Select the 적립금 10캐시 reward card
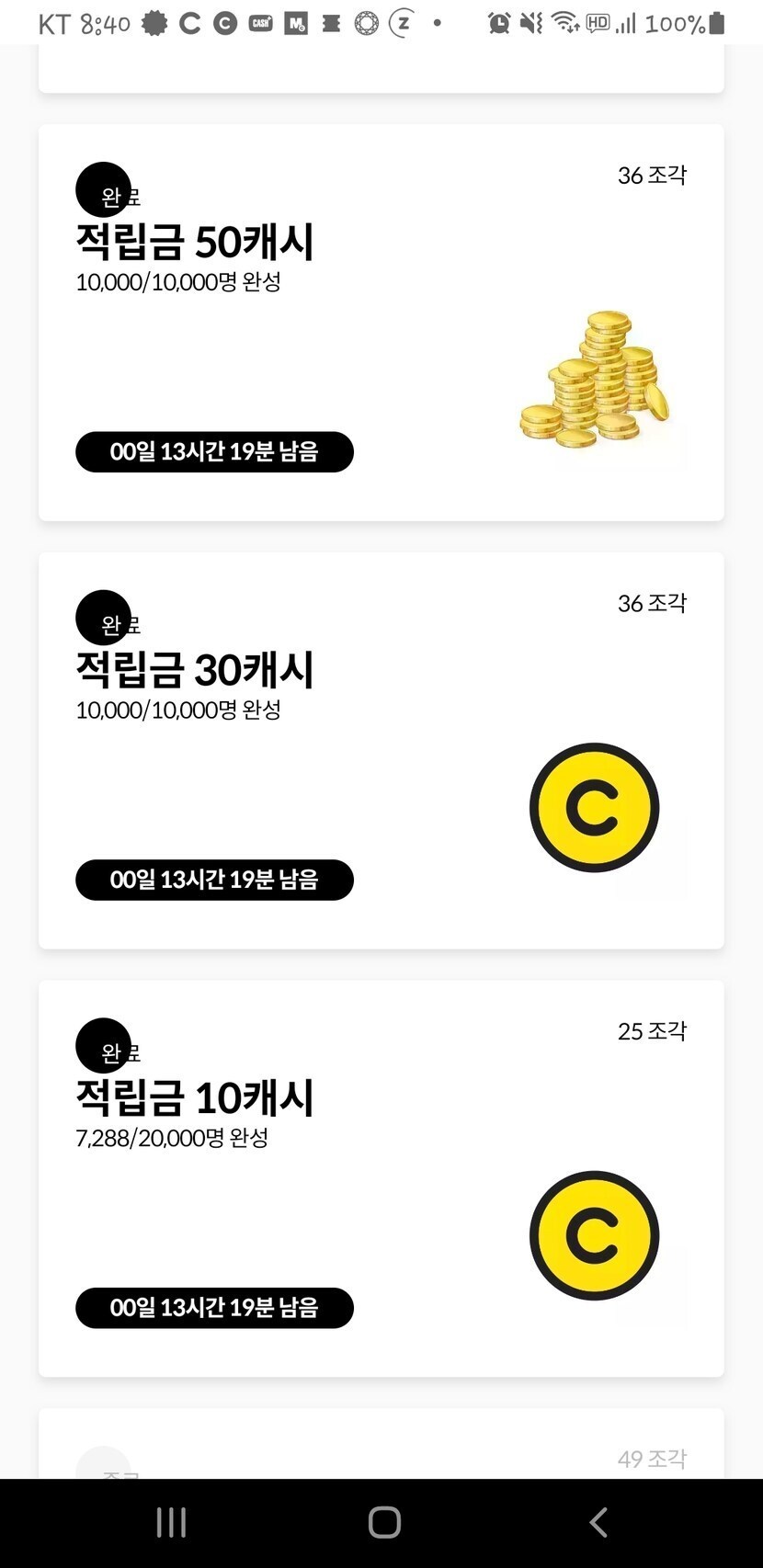Screen dimensions: 763x1568 (381, 1178)
